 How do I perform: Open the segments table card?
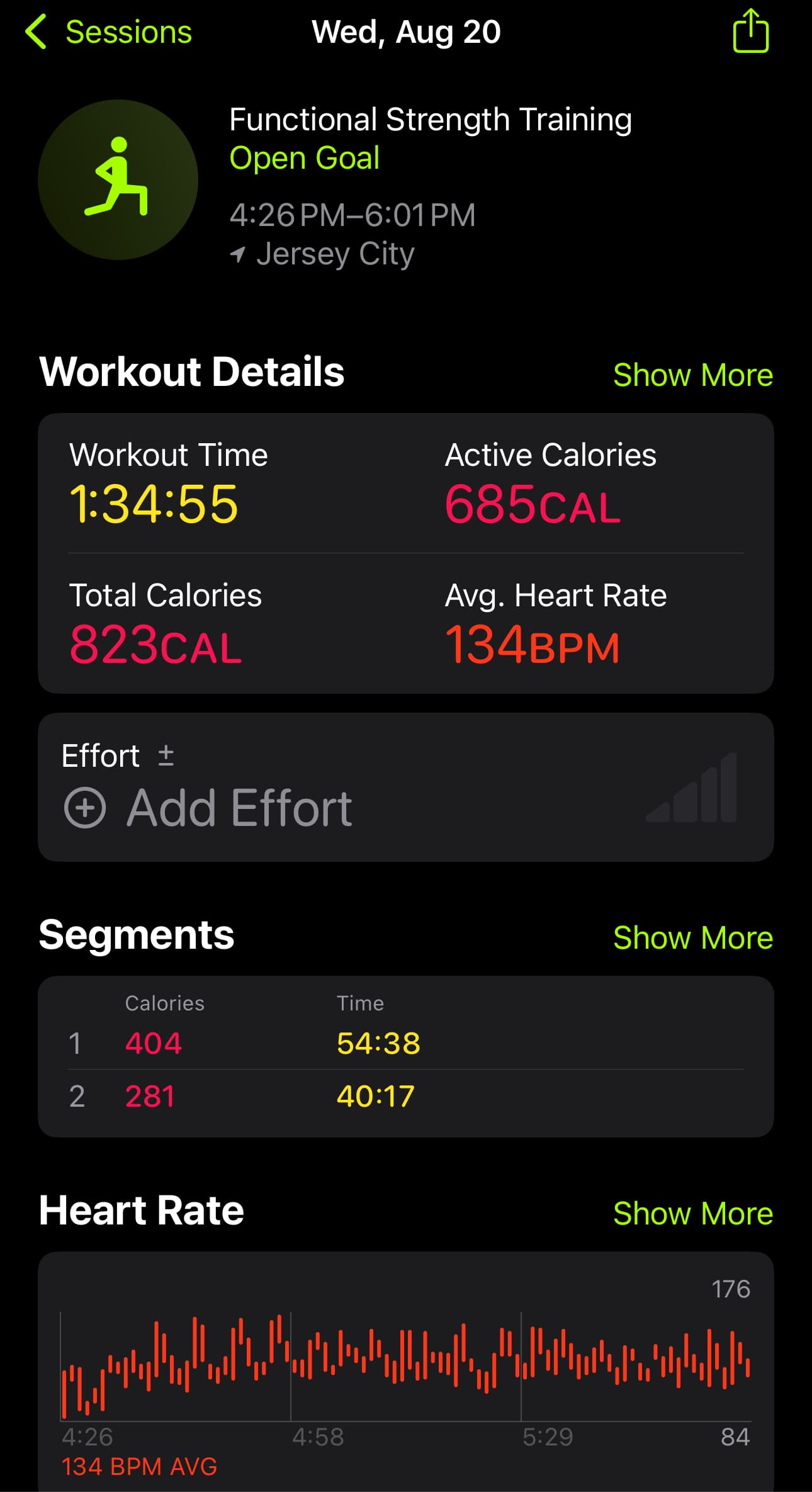pyautogui.click(x=405, y=1056)
